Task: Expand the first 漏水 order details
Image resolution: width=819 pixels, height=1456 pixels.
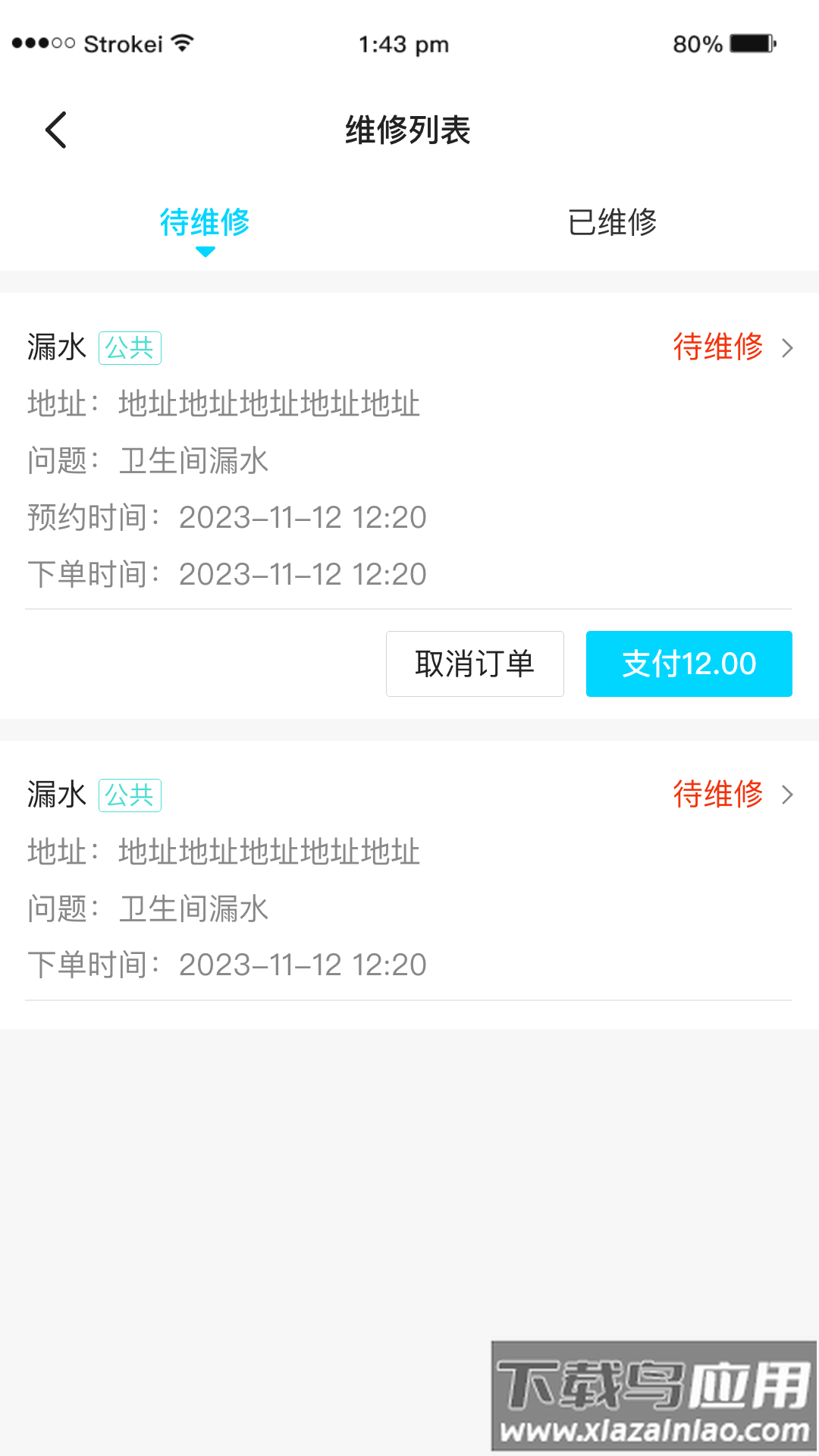Action: pos(57,347)
